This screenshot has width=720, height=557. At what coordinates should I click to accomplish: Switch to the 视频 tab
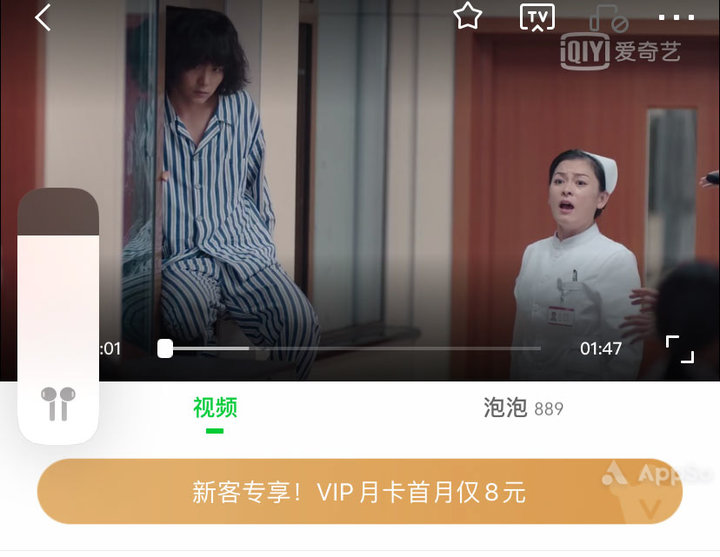point(215,408)
